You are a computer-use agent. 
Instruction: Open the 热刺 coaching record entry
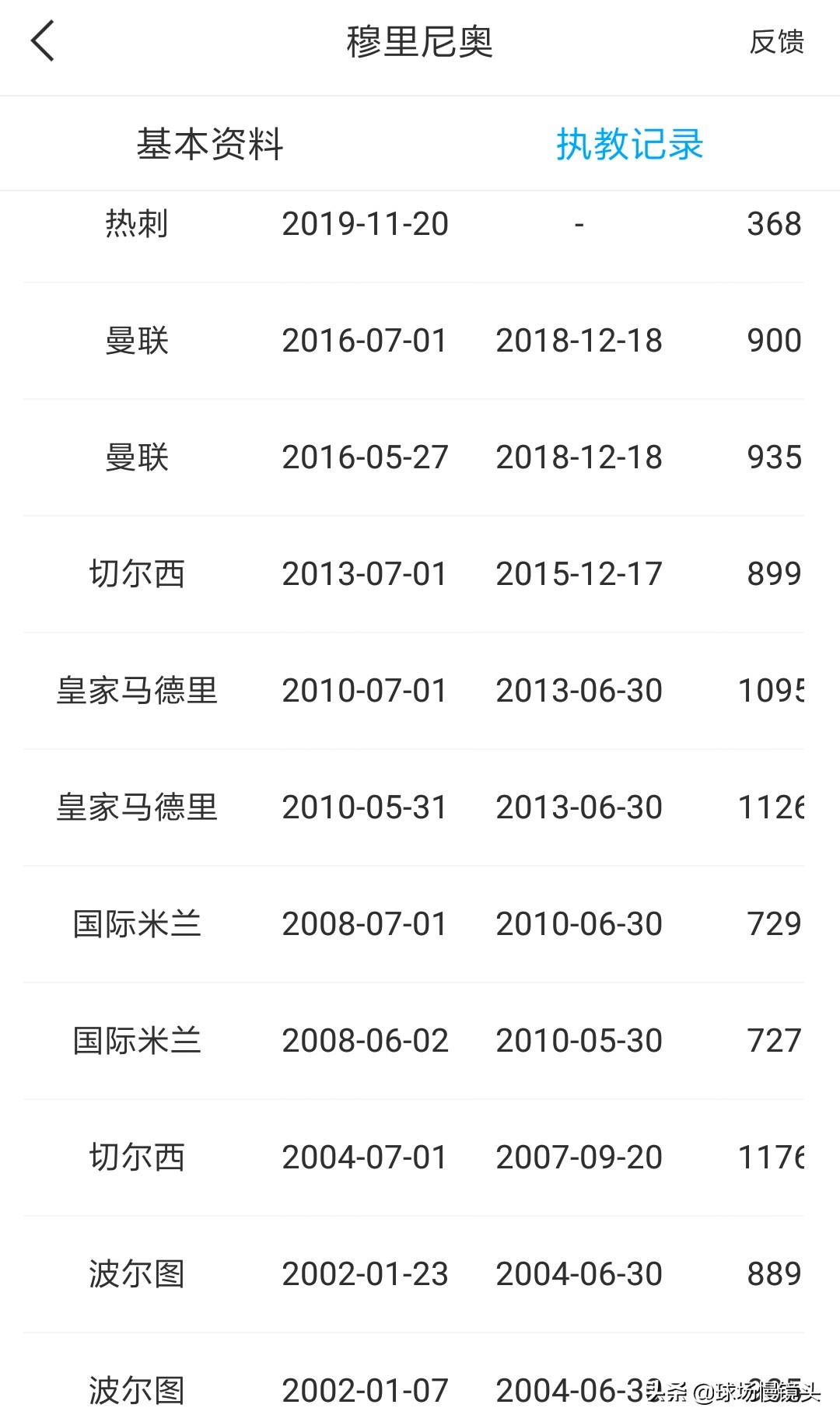coord(420,224)
